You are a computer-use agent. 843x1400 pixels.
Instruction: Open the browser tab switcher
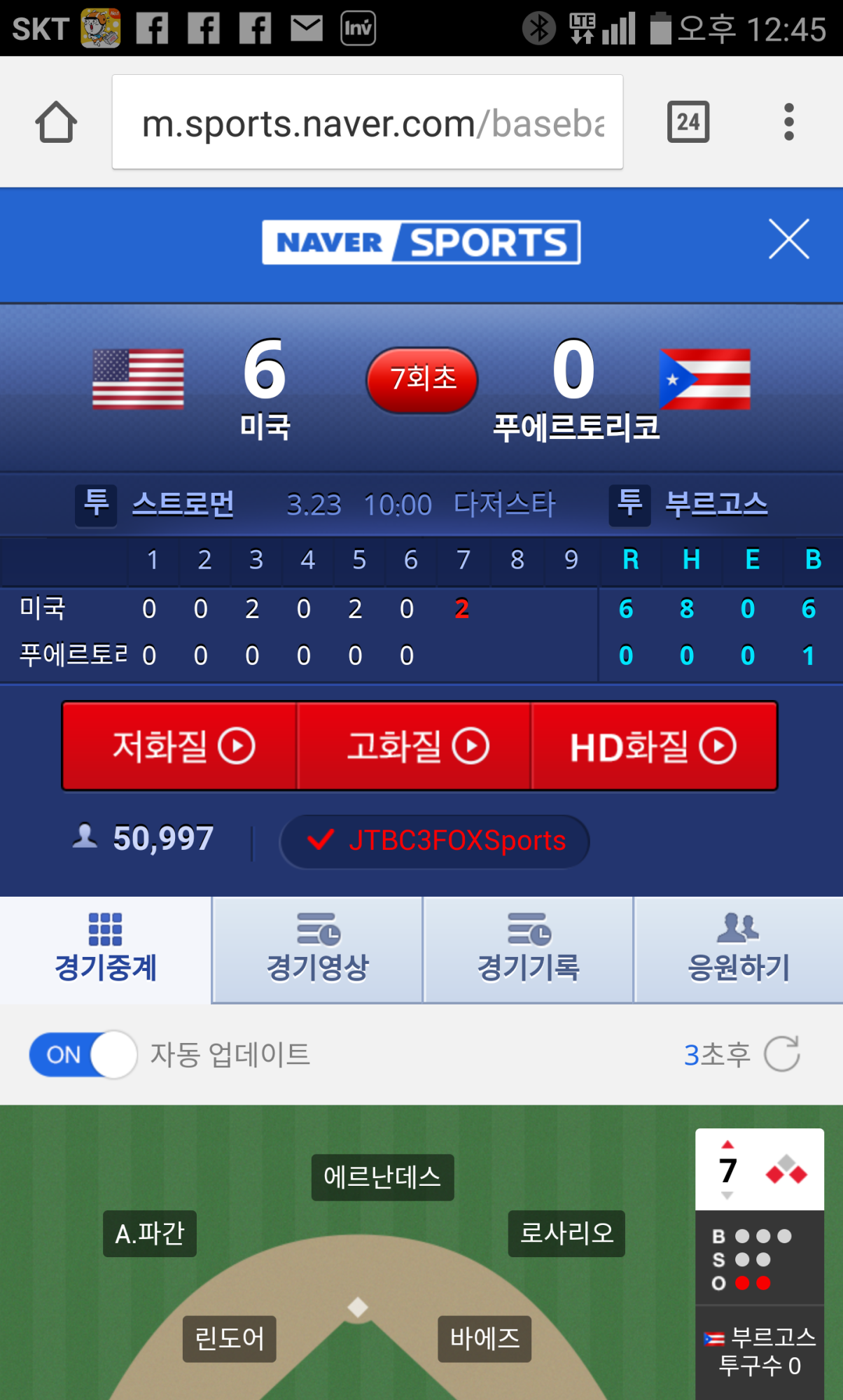pyautogui.click(x=688, y=122)
